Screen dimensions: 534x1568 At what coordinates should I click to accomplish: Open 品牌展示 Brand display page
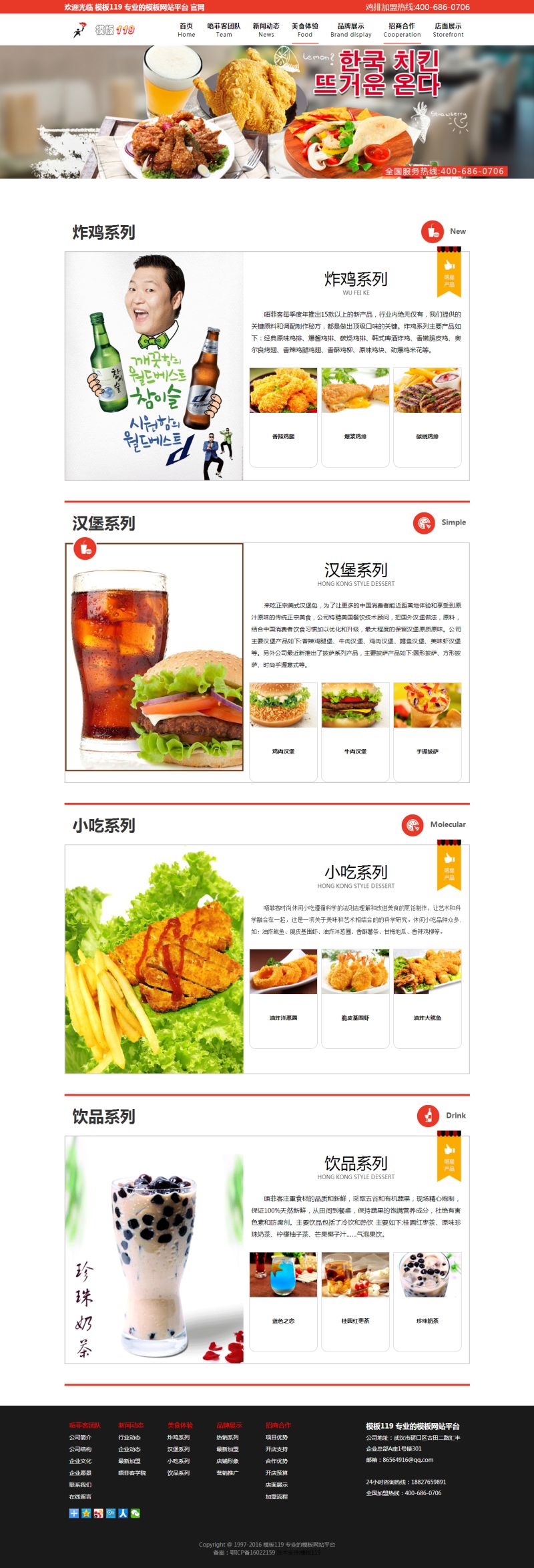coord(350,30)
